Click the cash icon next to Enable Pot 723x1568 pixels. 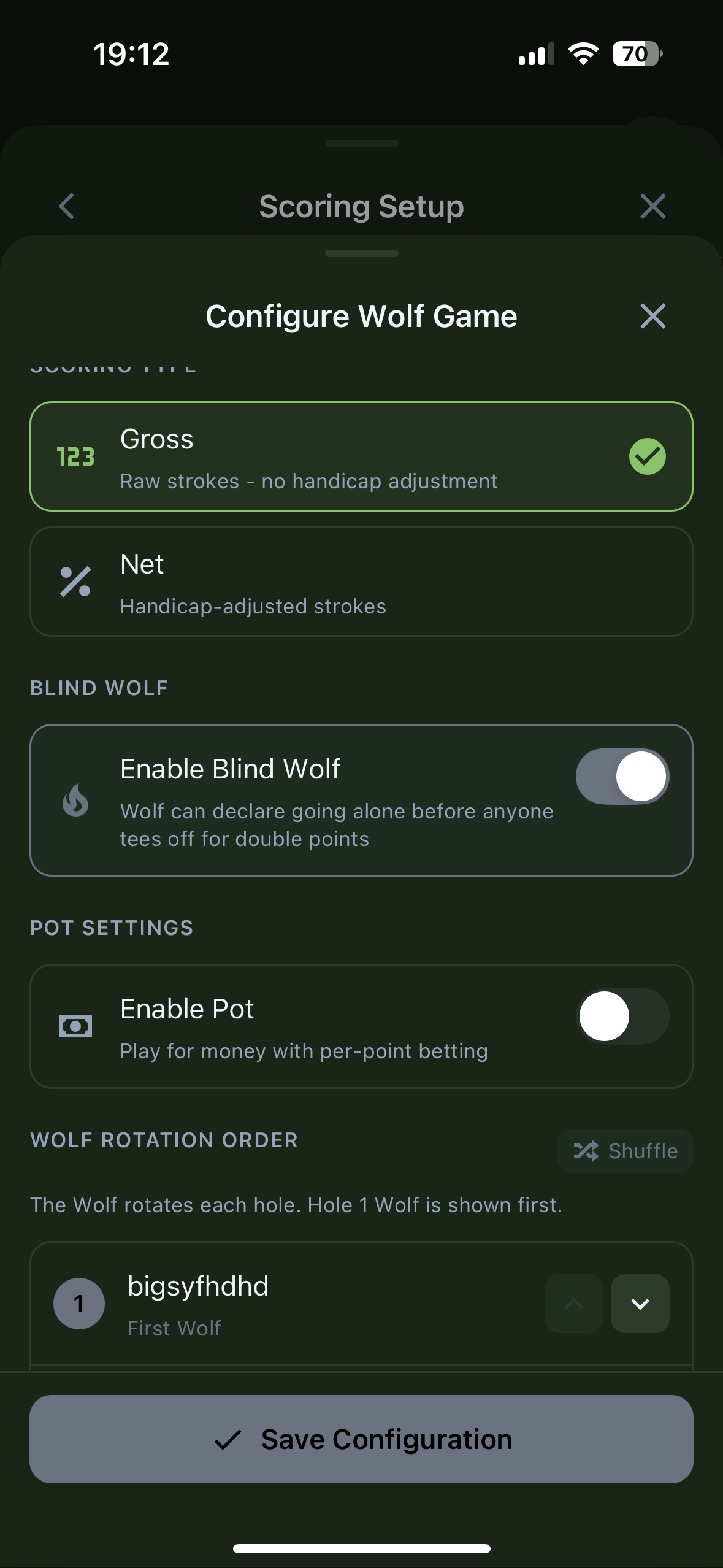[75, 1026]
